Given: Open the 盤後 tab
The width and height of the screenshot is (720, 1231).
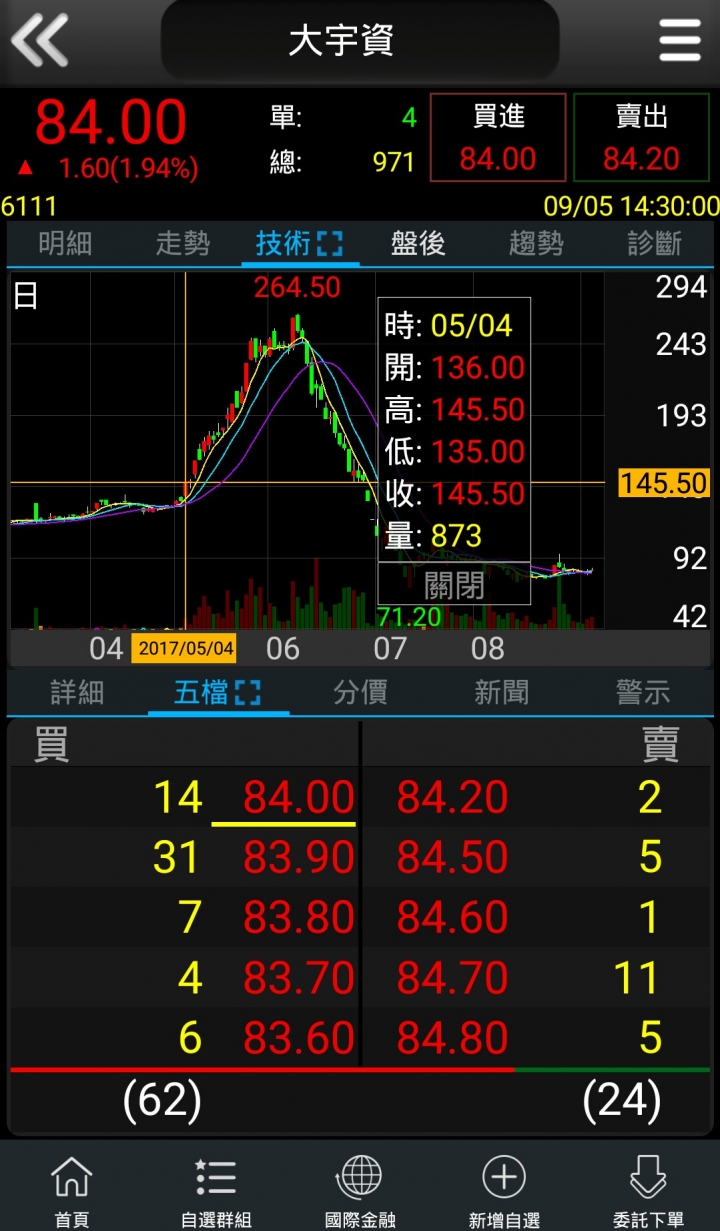Looking at the screenshot, I should (x=418, y=243).
